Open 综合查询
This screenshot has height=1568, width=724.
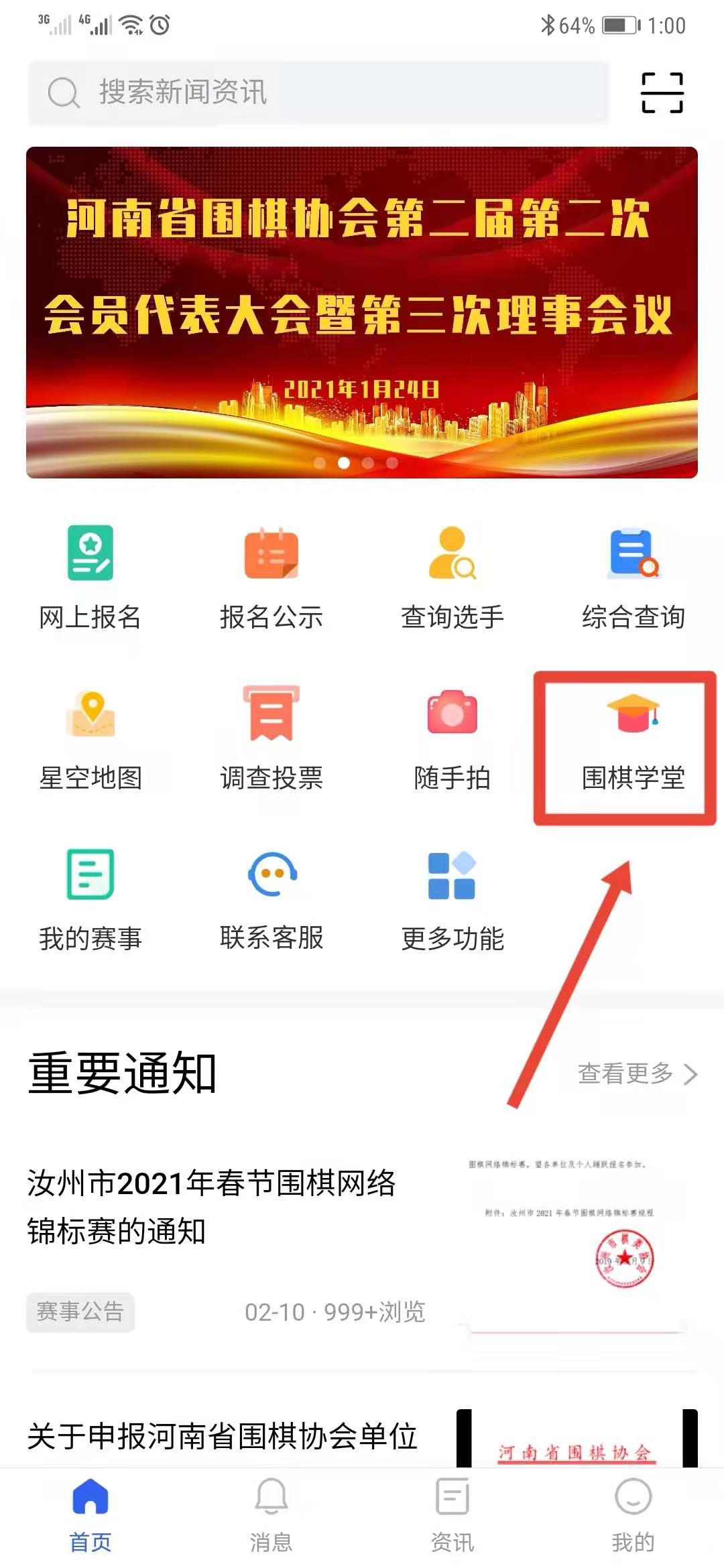click(633, 578)
